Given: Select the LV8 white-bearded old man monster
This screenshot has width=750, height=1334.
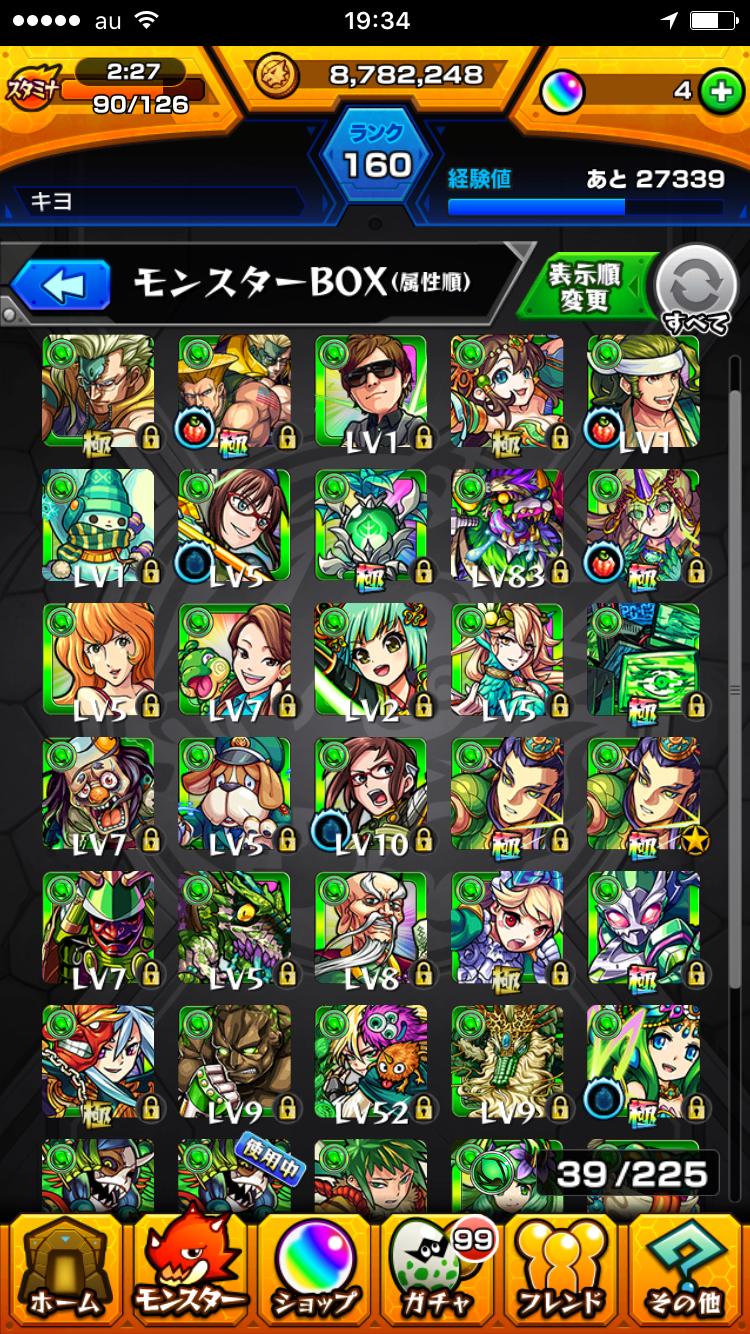Looking at the screenshot, I should click(371, 928).
